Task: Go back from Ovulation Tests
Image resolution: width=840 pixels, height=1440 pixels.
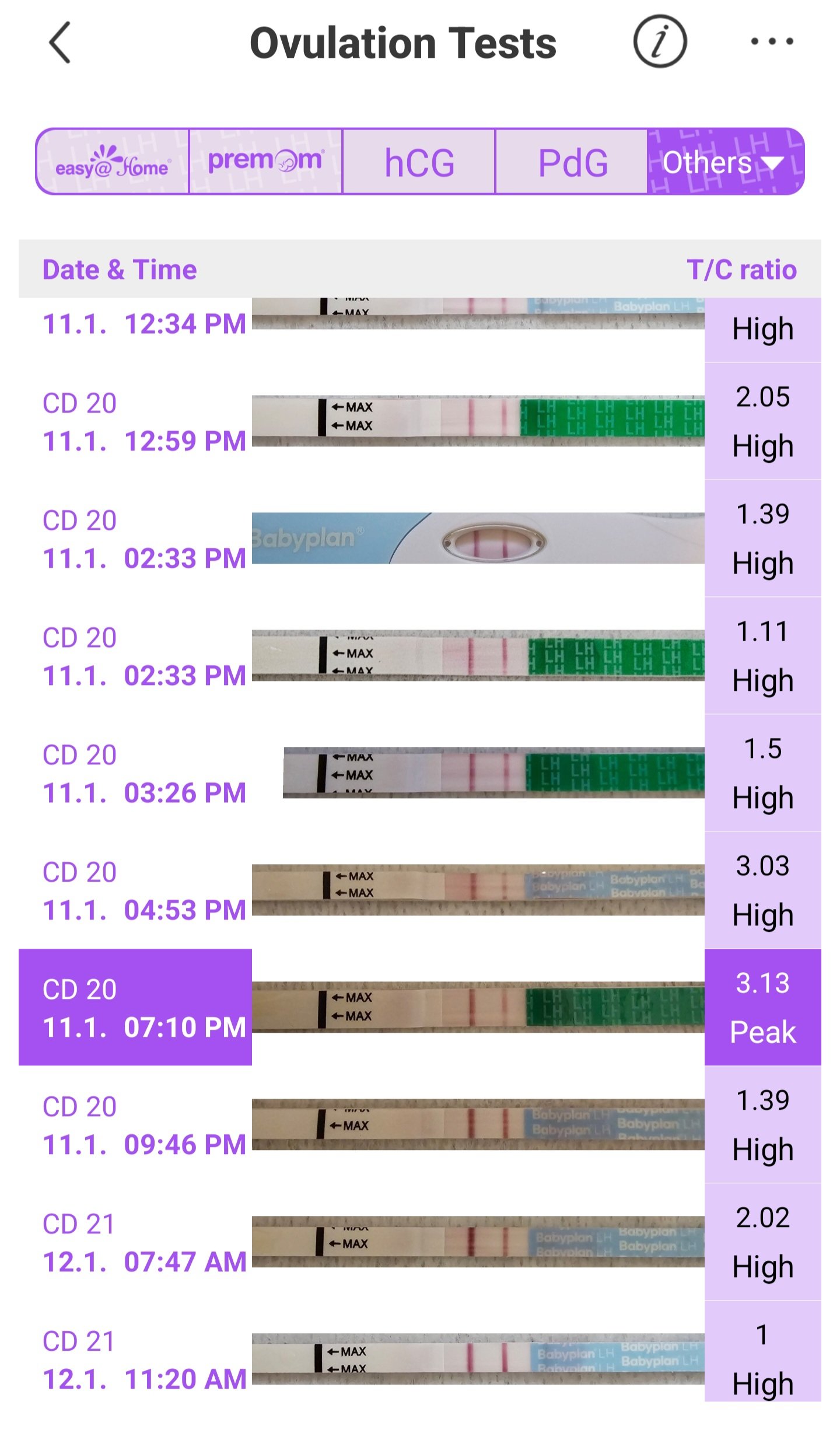Action: tap(60, 43)
